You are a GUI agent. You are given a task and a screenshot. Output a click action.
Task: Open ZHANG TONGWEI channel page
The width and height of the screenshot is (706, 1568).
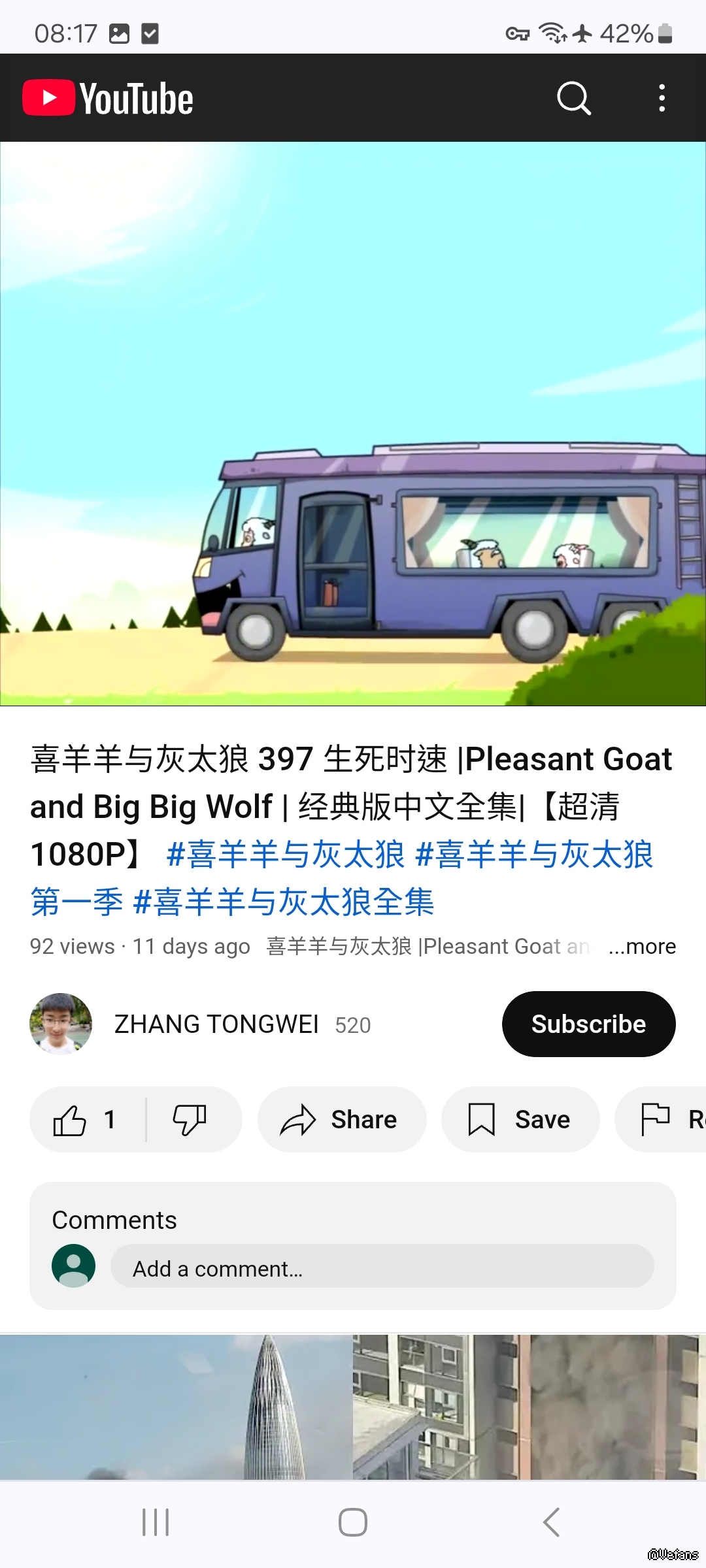[x=216, y=1024]
